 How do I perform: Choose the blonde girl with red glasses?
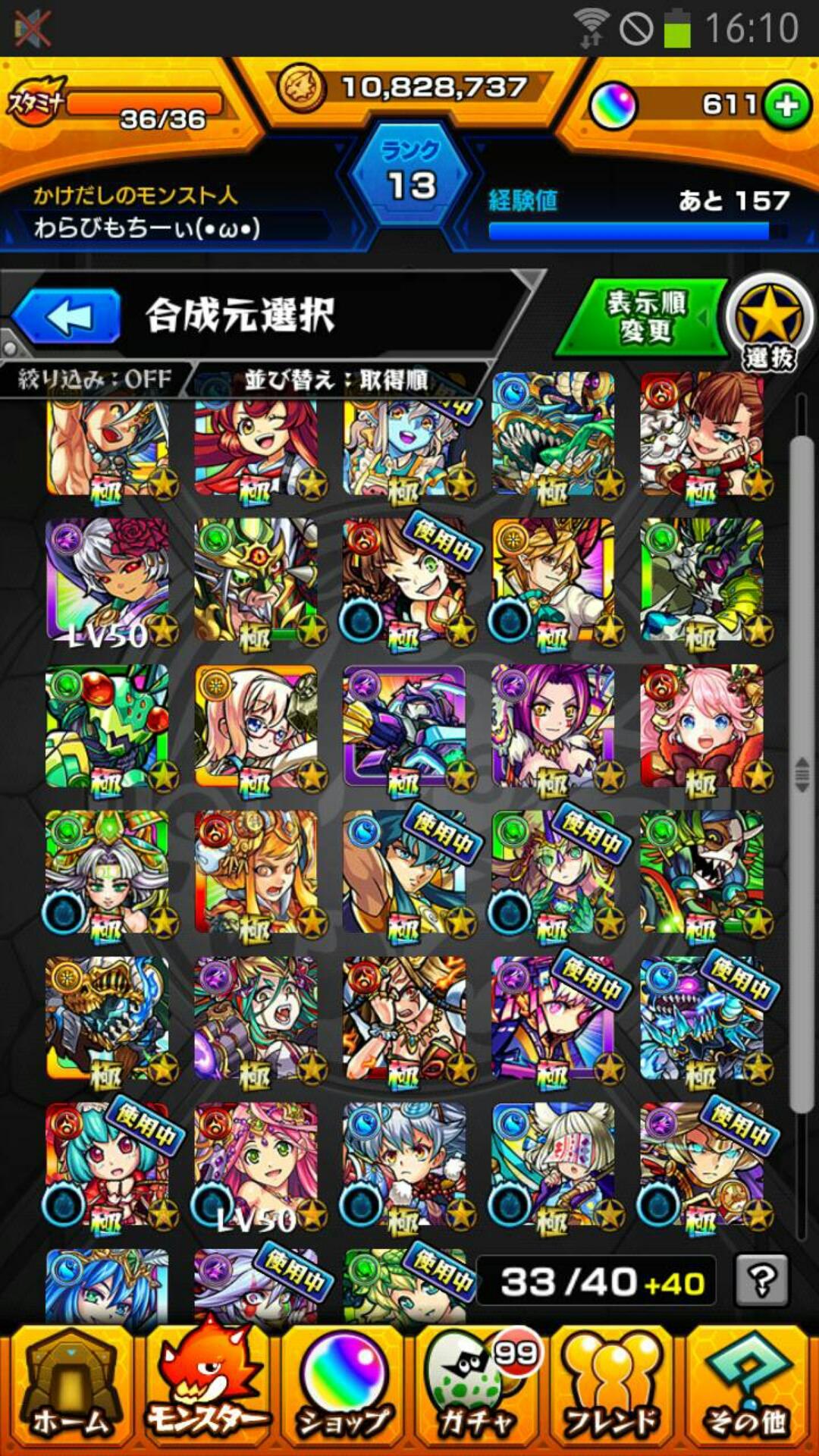[x=256, y=726]
